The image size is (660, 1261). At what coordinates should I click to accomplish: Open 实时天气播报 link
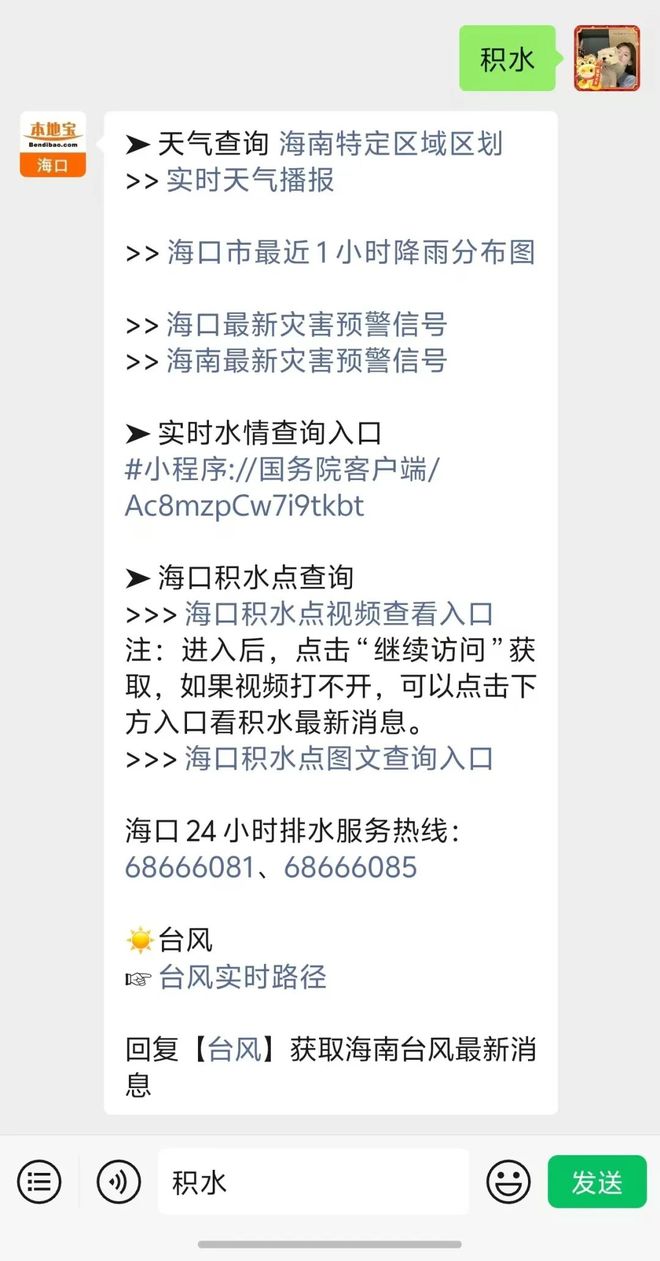pos(250,180)
